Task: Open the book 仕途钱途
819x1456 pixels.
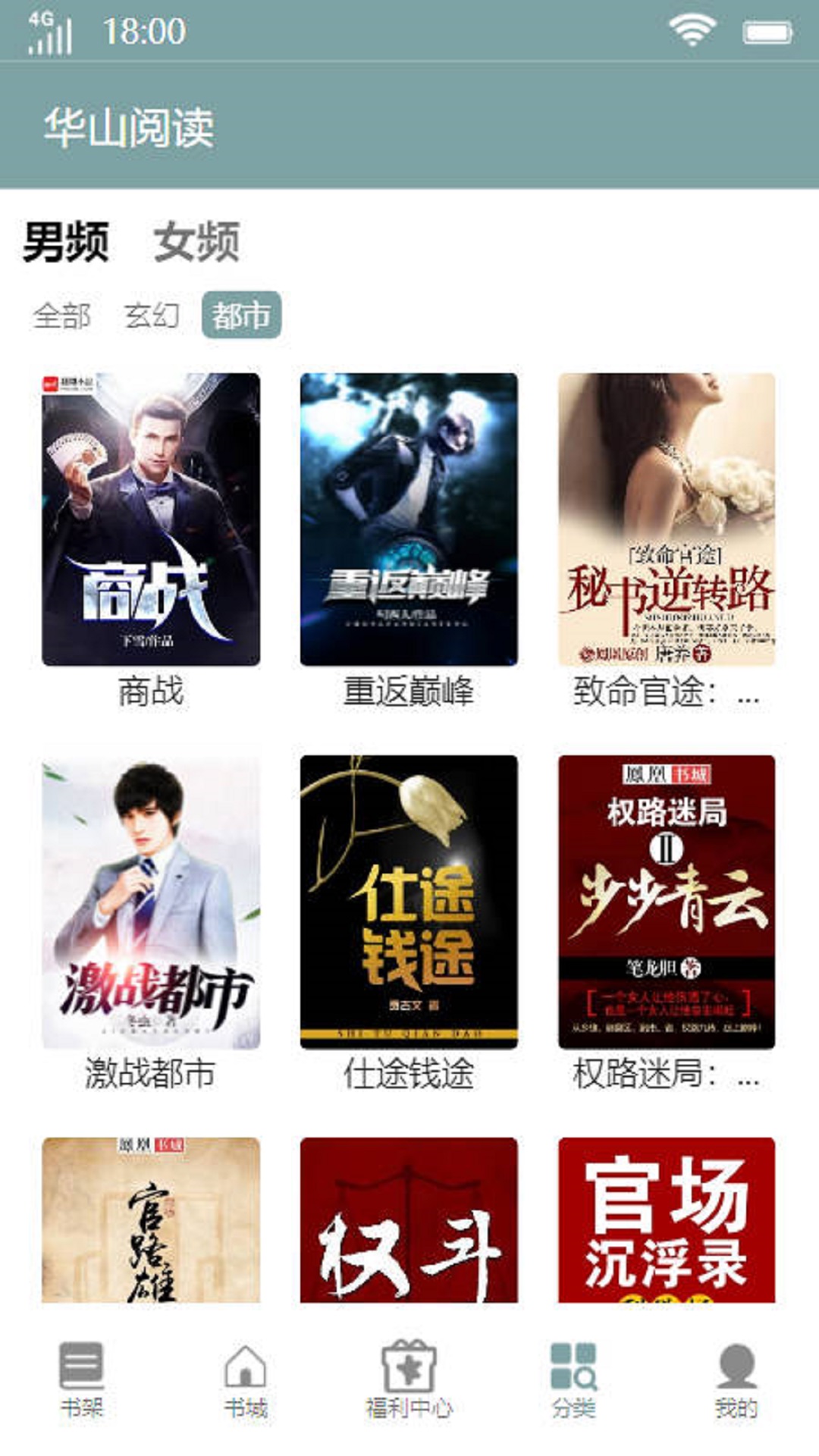Action: pyautogui.click(x=409, y=902)
